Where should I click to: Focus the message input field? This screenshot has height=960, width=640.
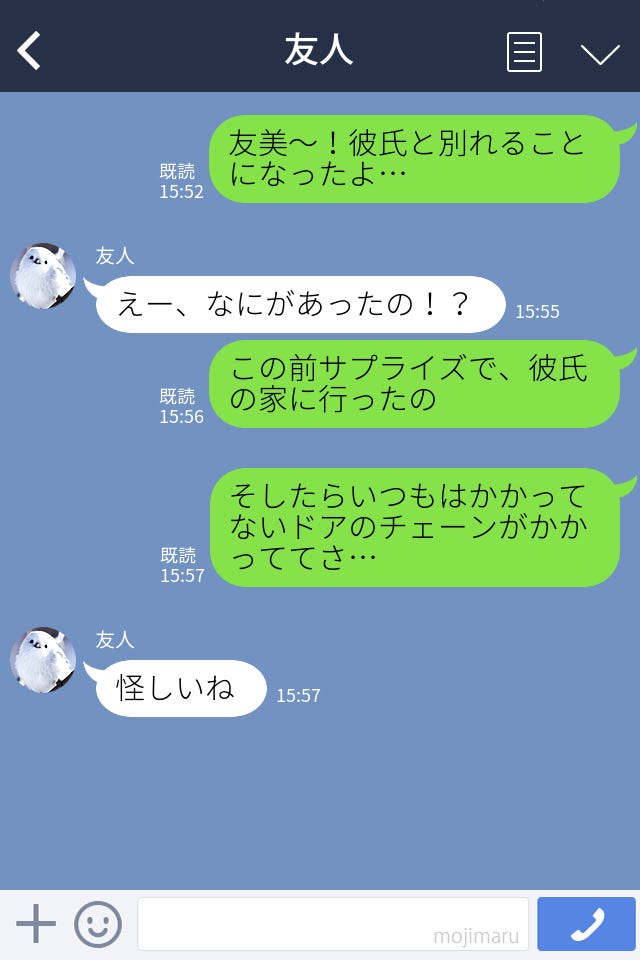pos(332,923)
